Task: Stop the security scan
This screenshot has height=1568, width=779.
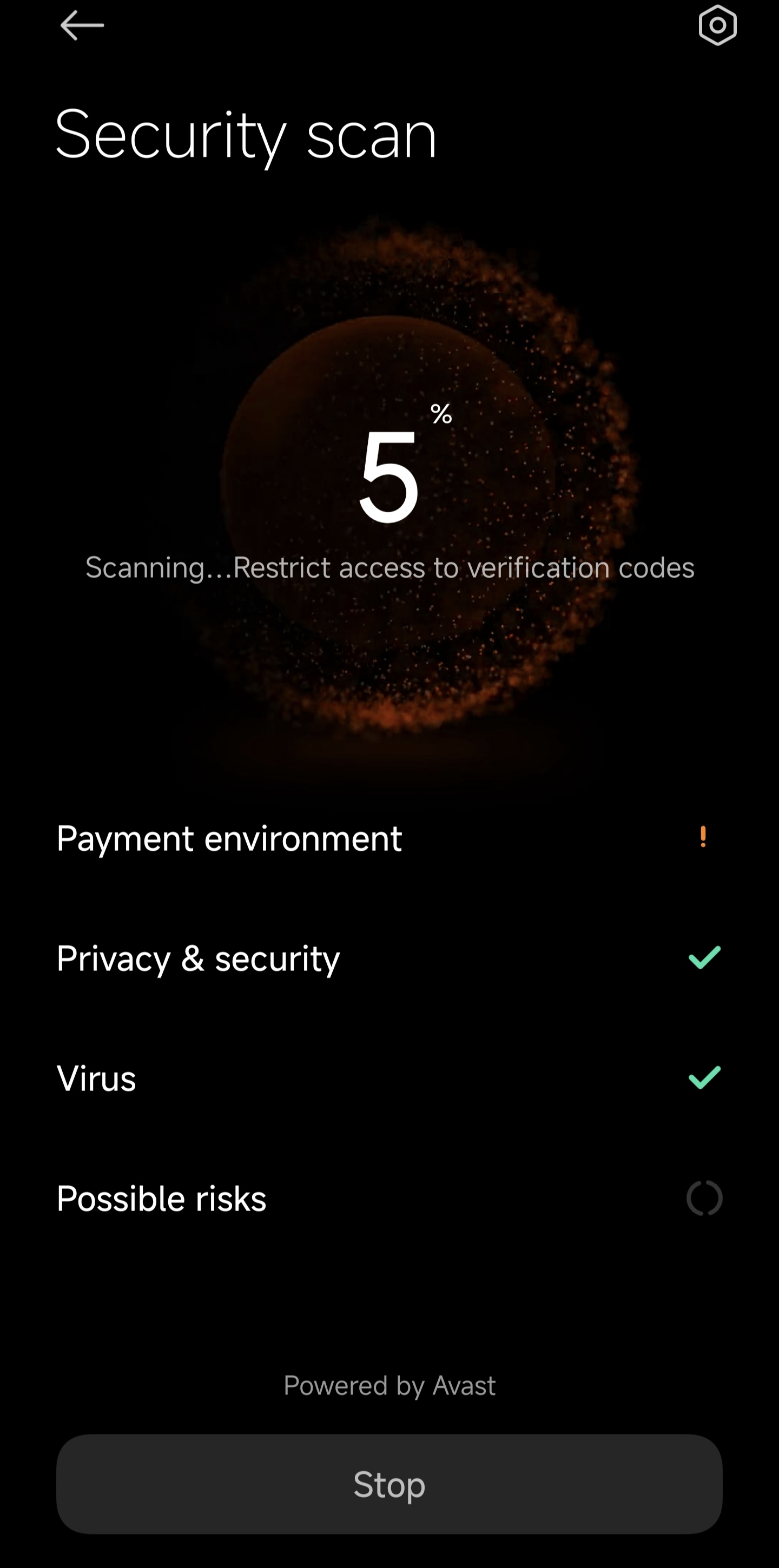Action: (x=389, y=1484)
